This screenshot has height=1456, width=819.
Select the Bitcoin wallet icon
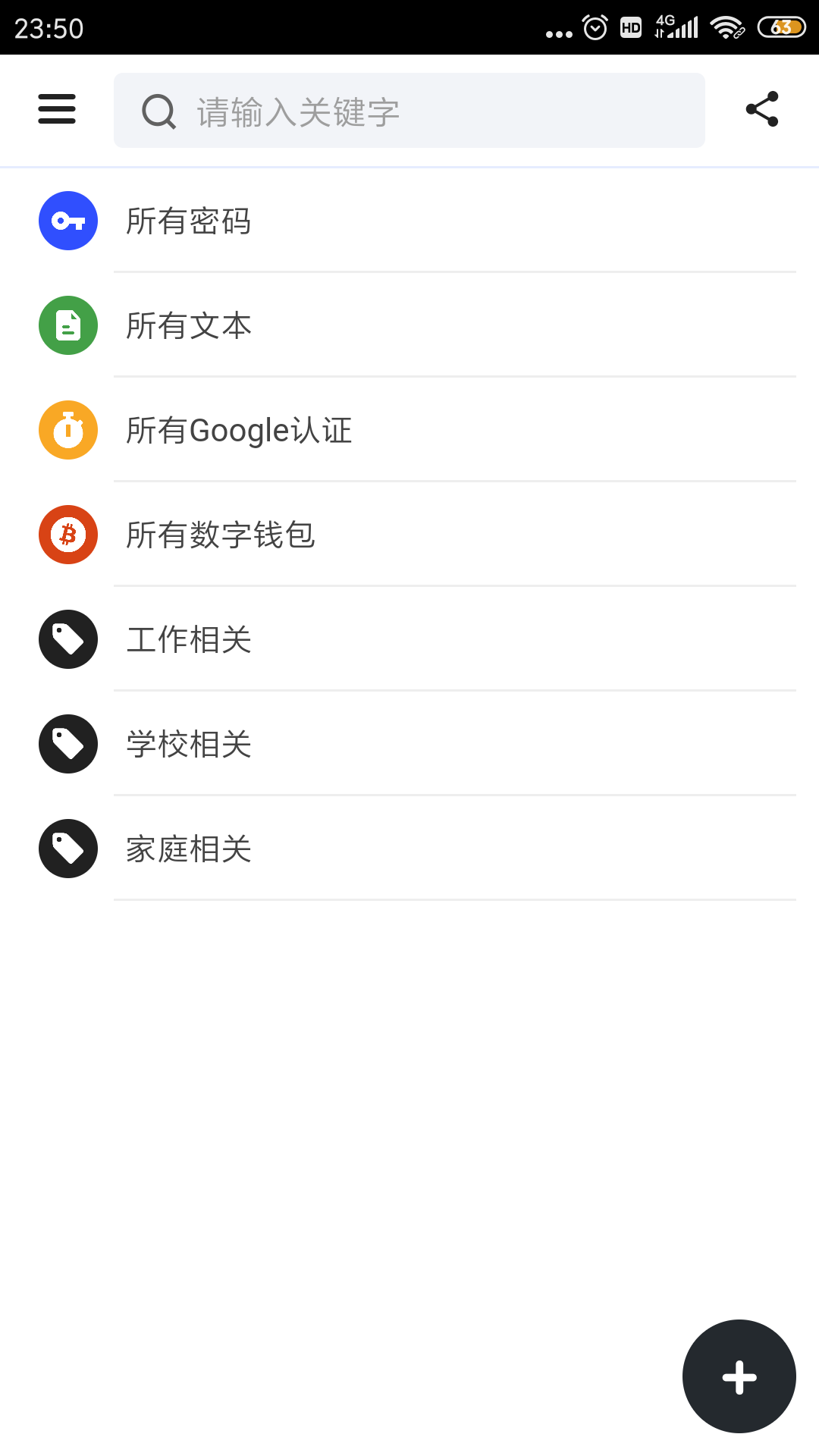click(x=67, y=535)
